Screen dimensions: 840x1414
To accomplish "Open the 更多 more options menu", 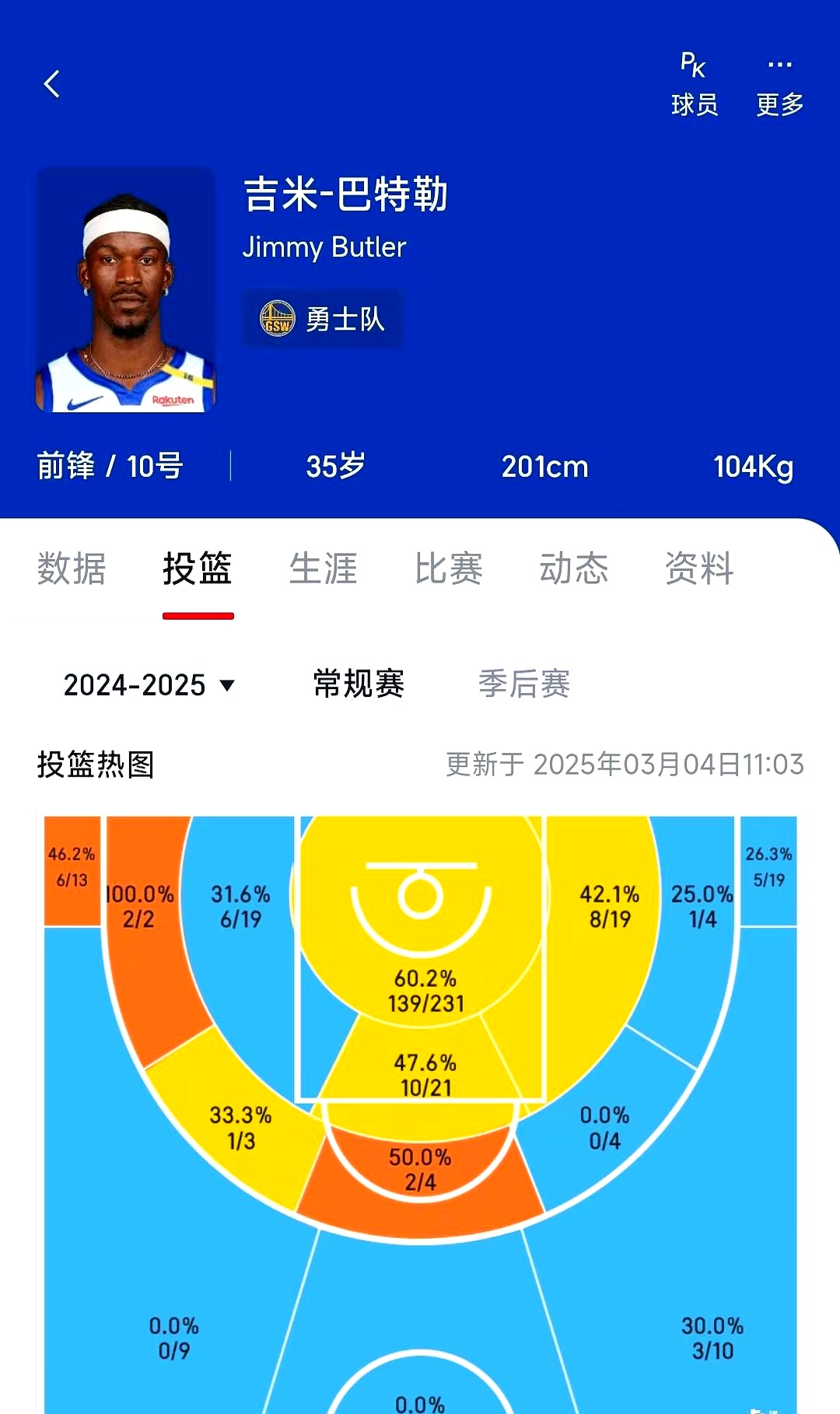I will [780, 82].
